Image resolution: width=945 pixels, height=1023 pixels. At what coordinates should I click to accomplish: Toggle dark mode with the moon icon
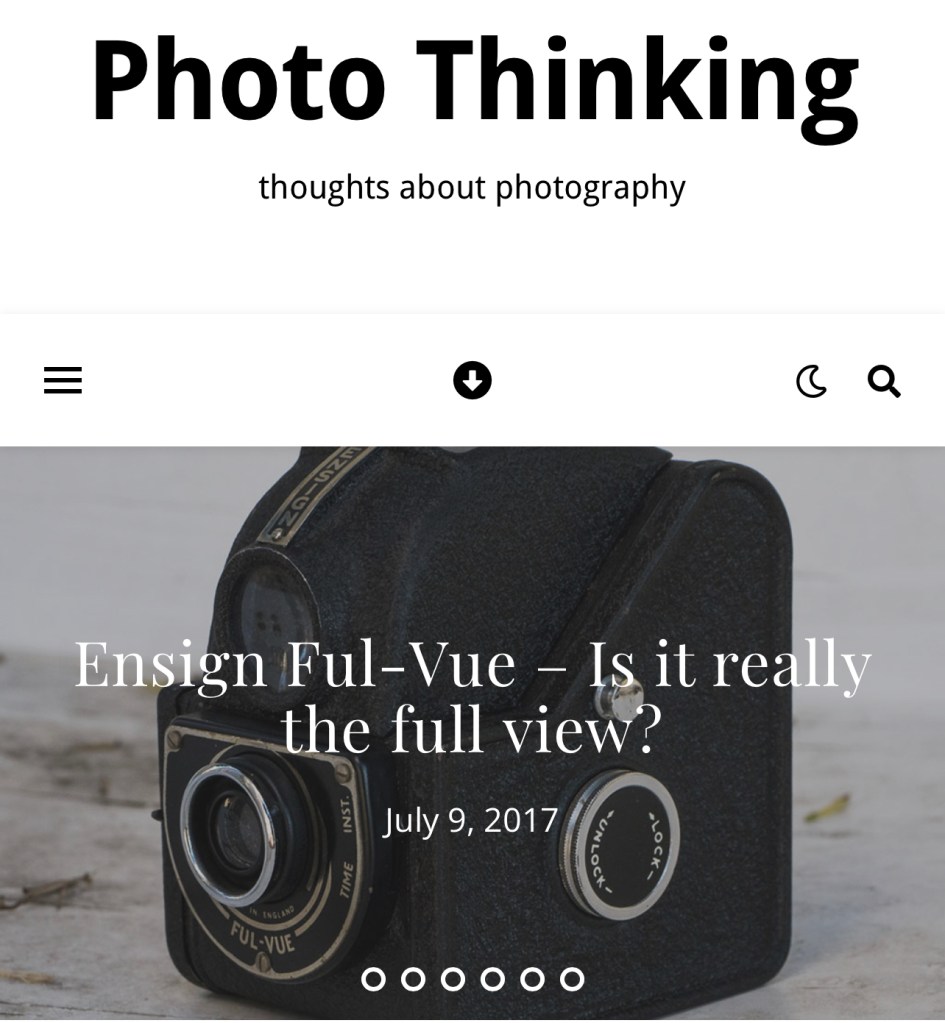point(811,381)
